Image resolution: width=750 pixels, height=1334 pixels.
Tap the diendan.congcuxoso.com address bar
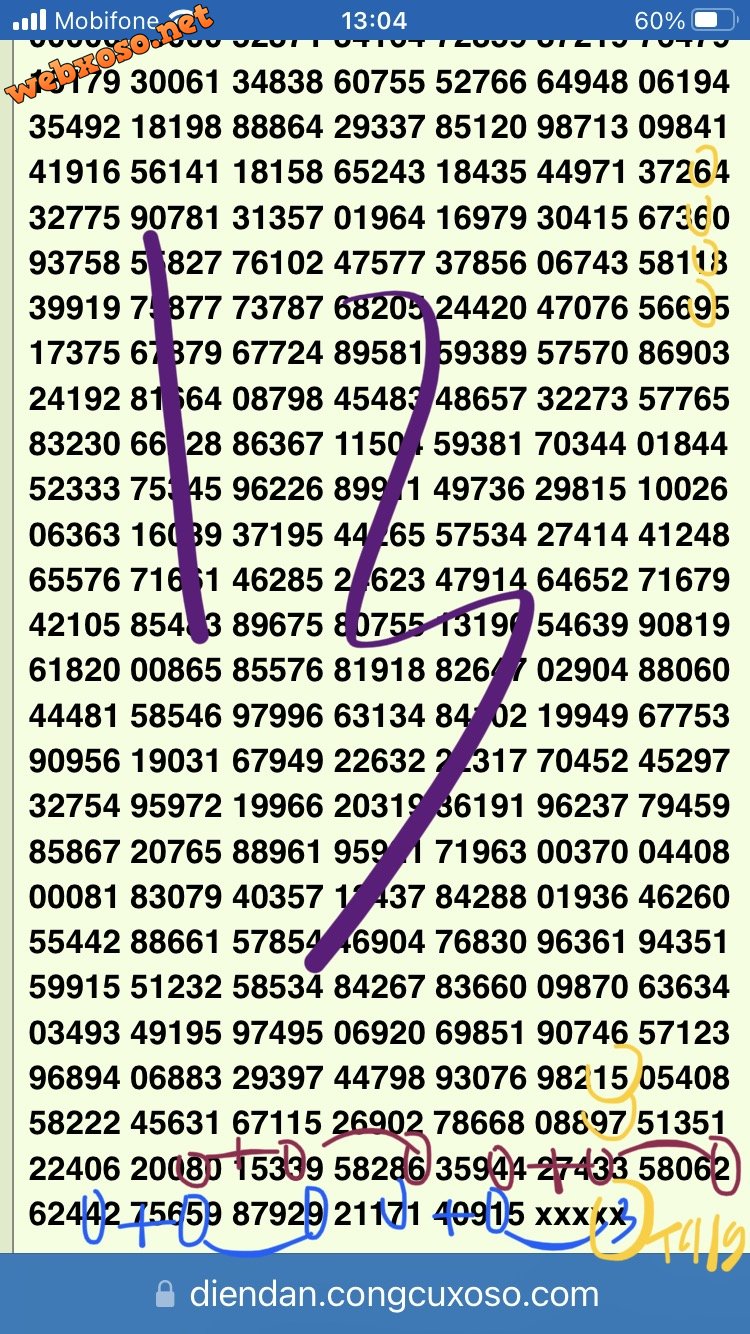376,1295
